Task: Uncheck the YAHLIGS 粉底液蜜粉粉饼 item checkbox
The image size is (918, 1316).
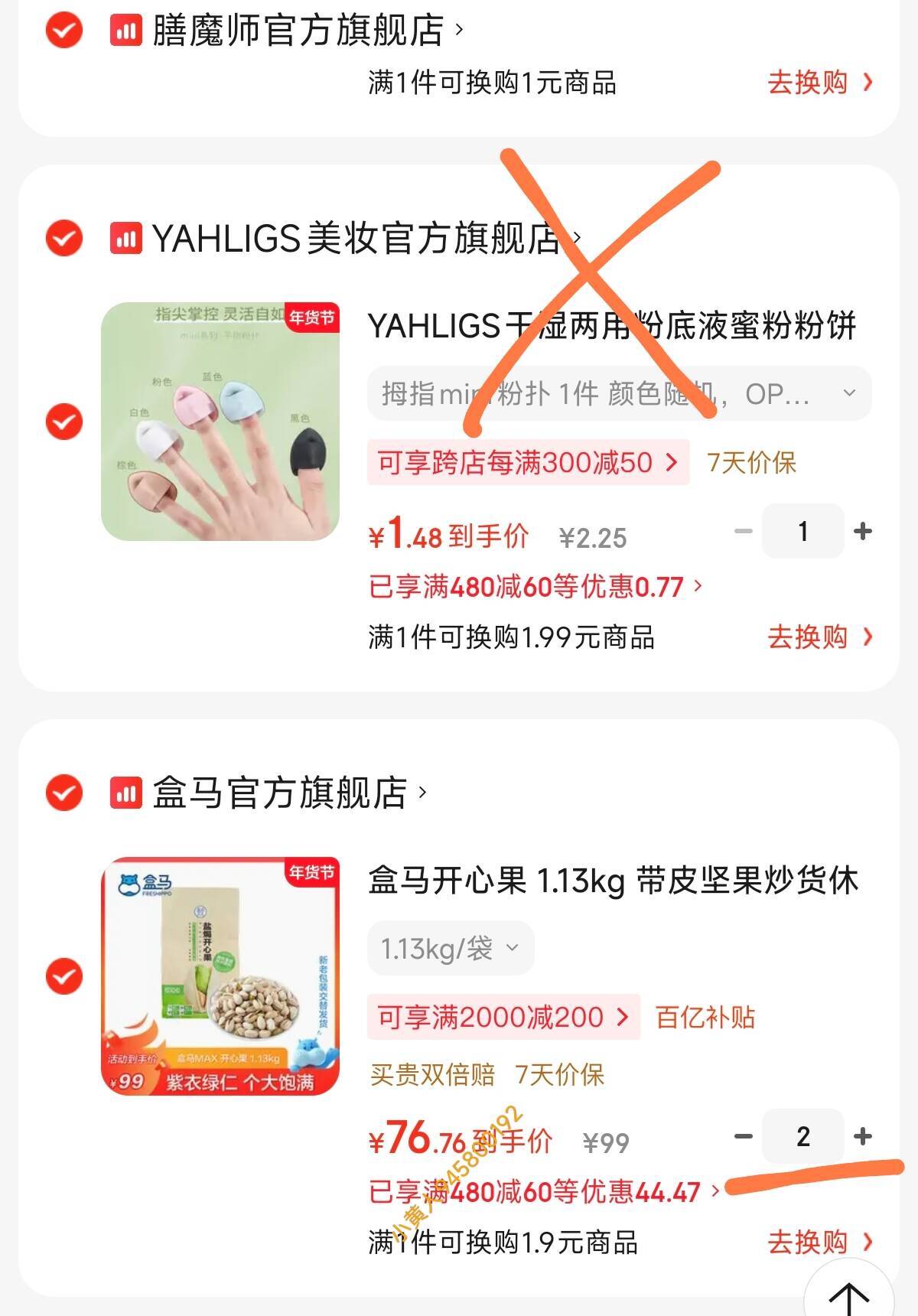Action: click(x=64, y=422)
